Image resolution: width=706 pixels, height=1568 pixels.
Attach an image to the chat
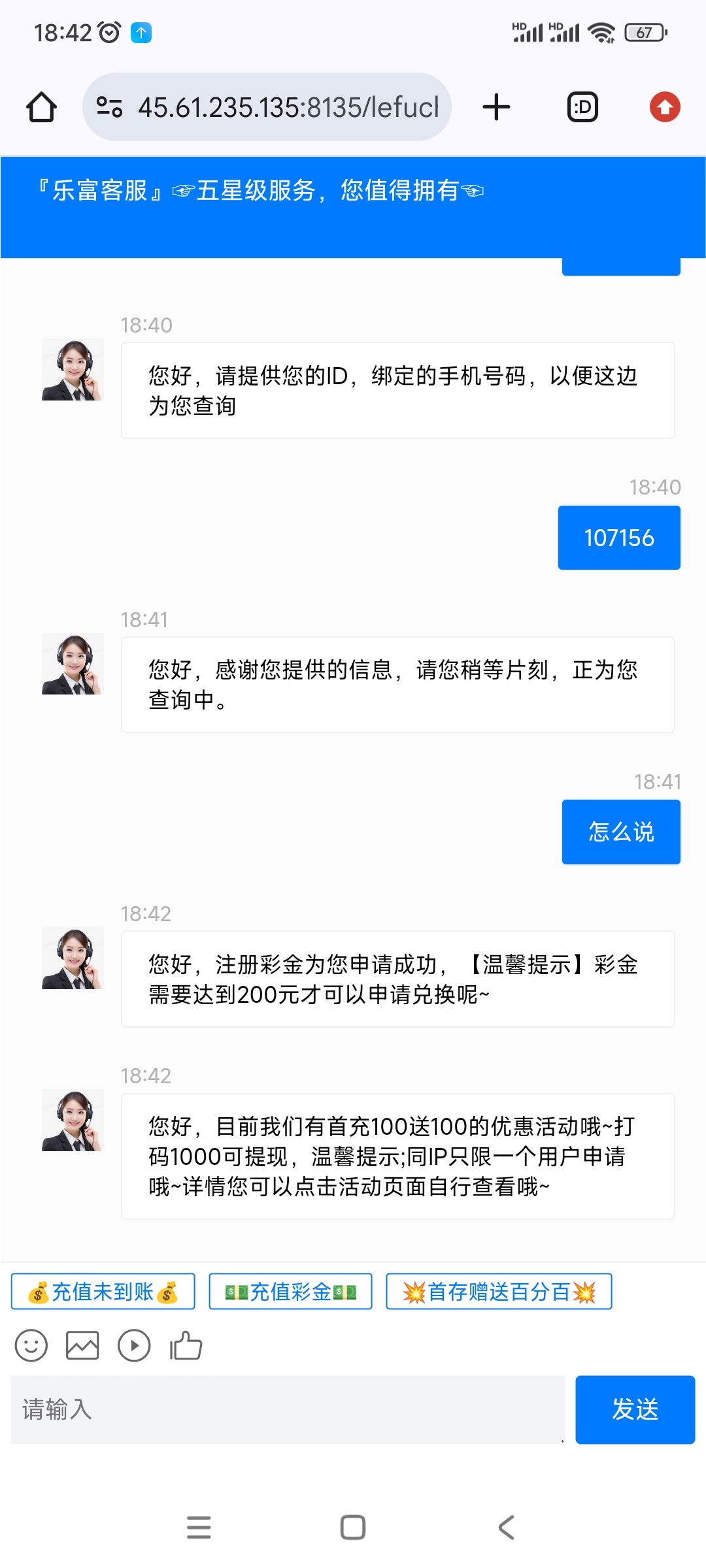click(x=82, y=1346)
